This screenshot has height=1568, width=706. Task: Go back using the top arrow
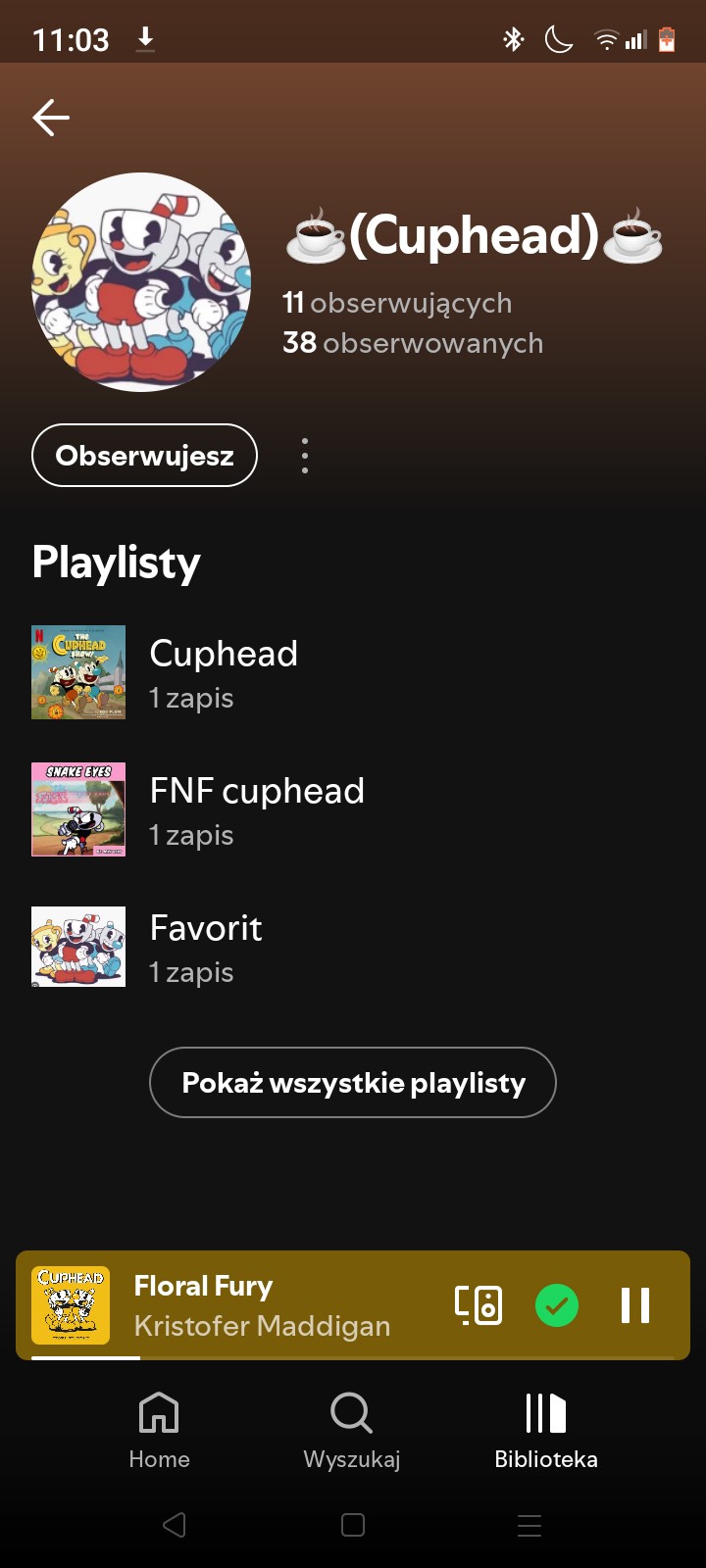click(x=51, y=119)
